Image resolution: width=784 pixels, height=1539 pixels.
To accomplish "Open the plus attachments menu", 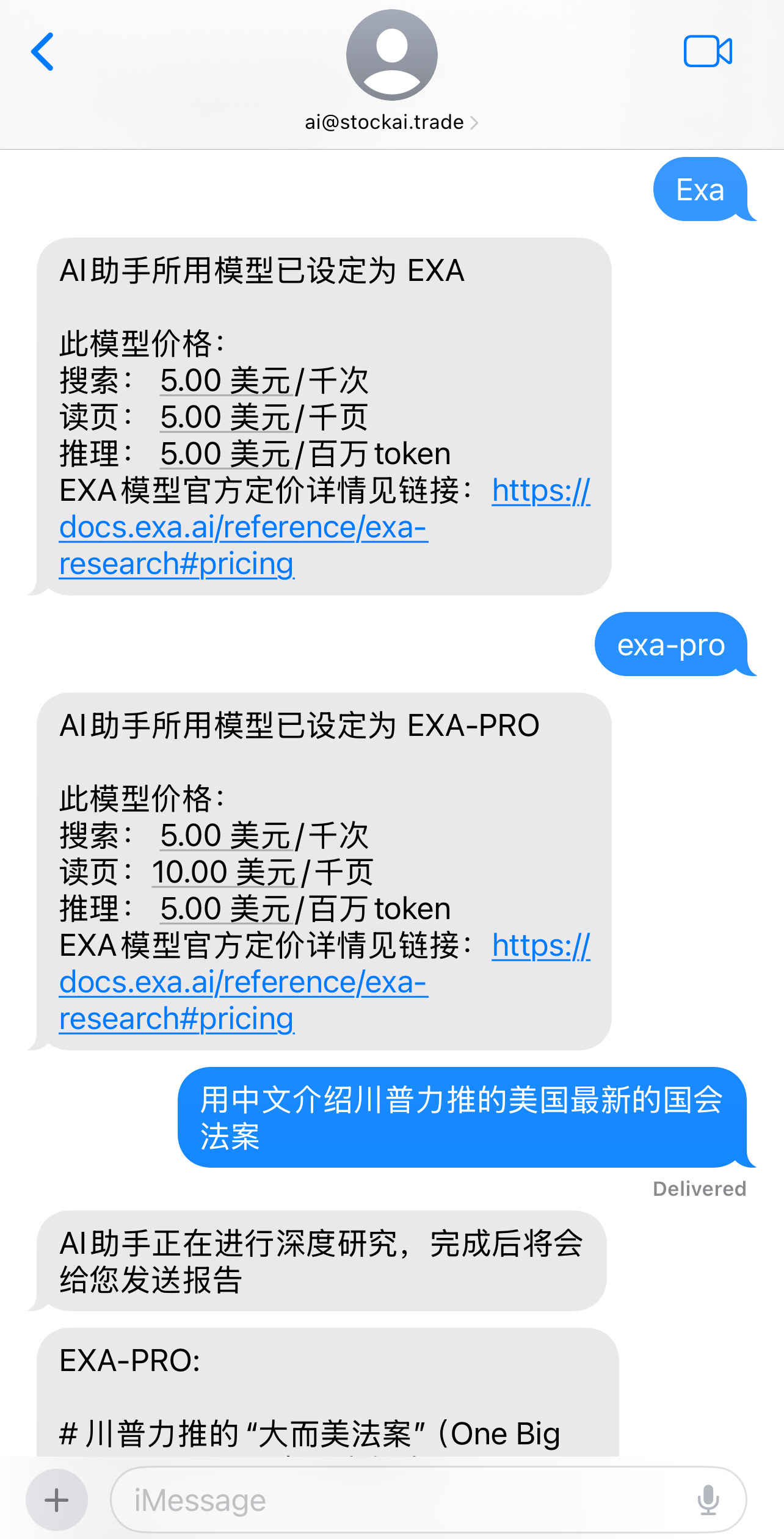I will (57, 1500).
